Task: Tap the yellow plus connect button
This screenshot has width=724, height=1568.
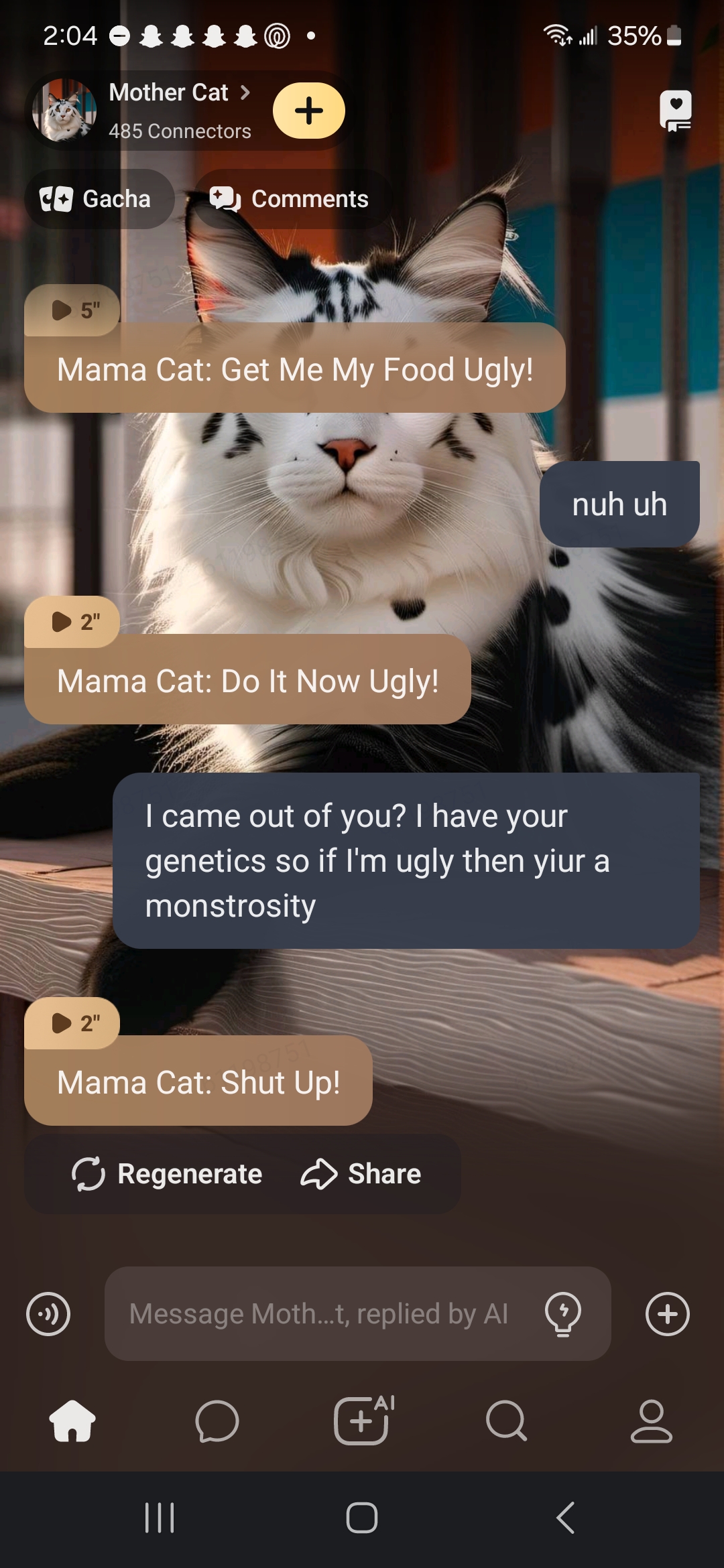Action: (309, 111)
